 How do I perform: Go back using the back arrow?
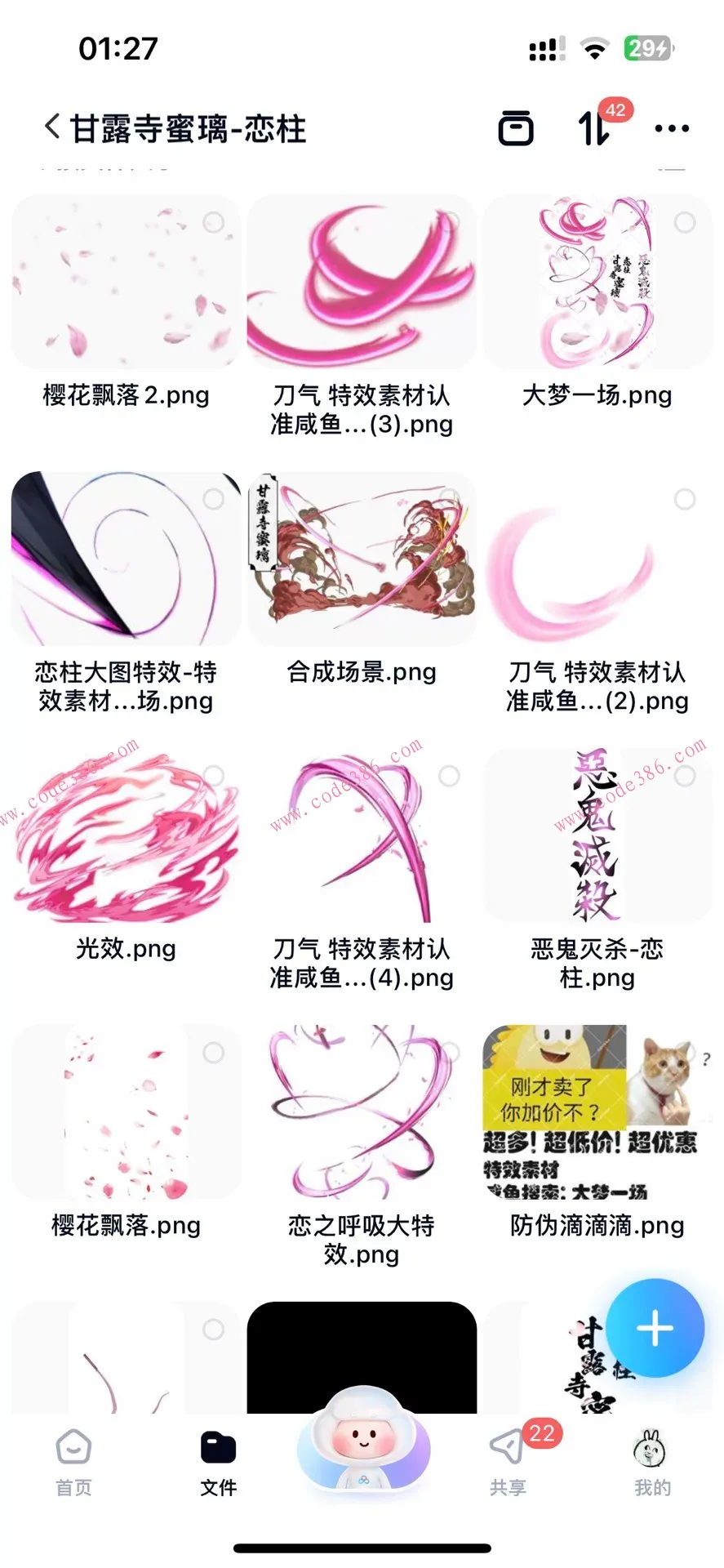[51, 128]
